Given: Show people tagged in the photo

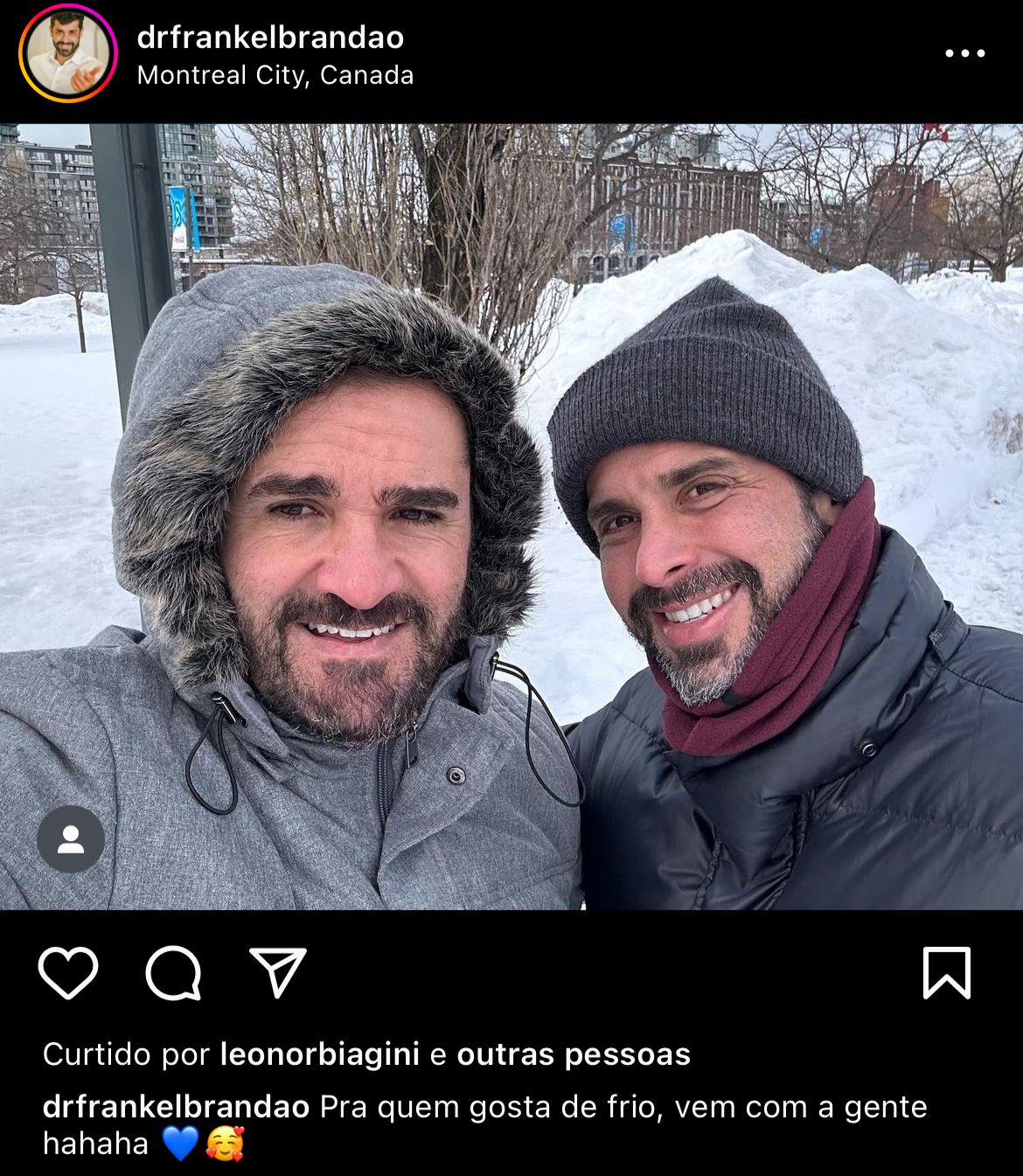Looking at the screenshot, I should click(71, 839).
